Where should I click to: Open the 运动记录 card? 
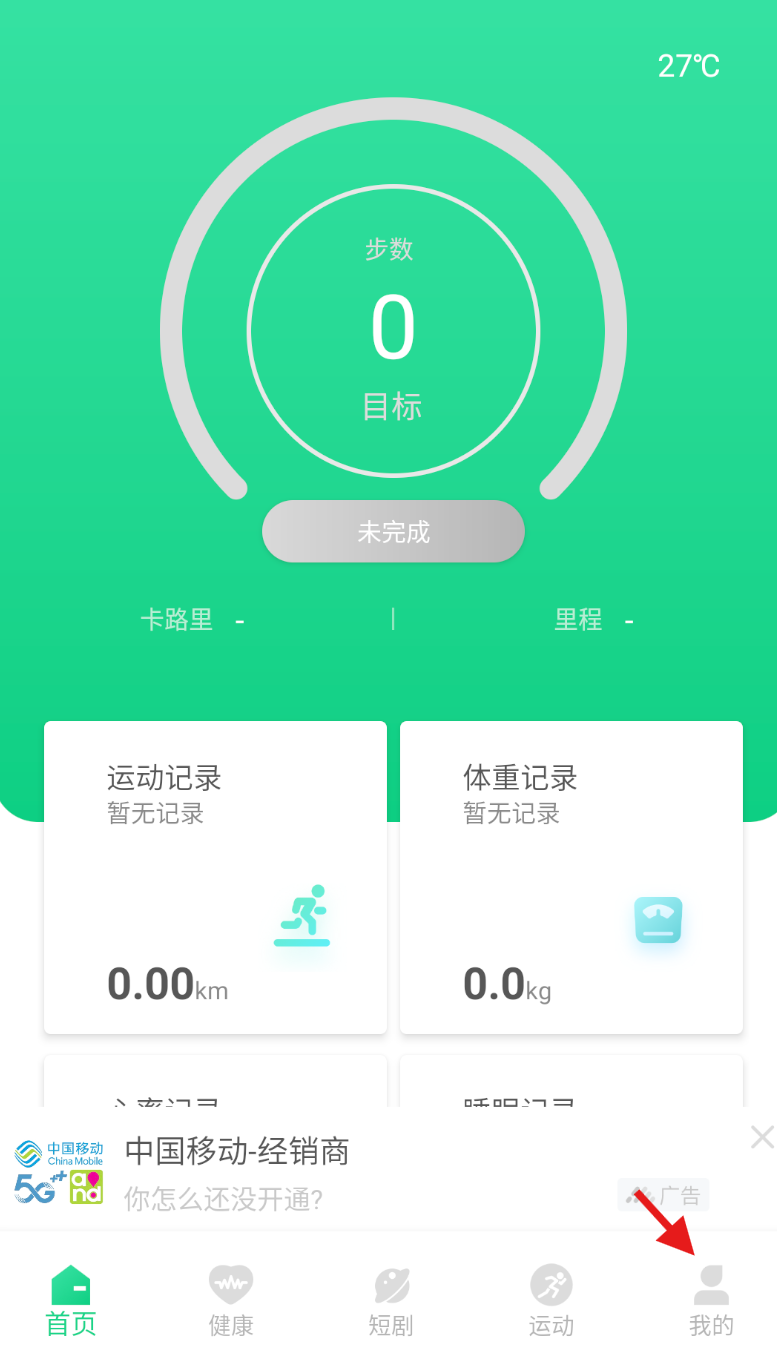pos(215,877)
